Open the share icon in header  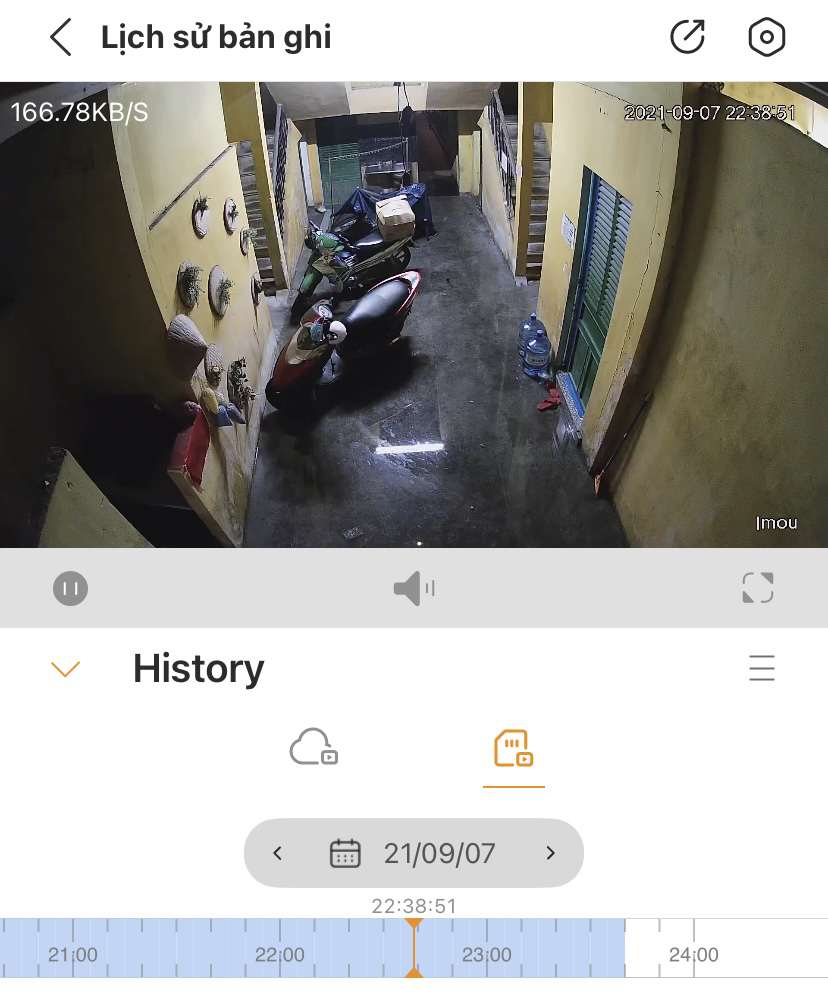click(x=687, y=38)
